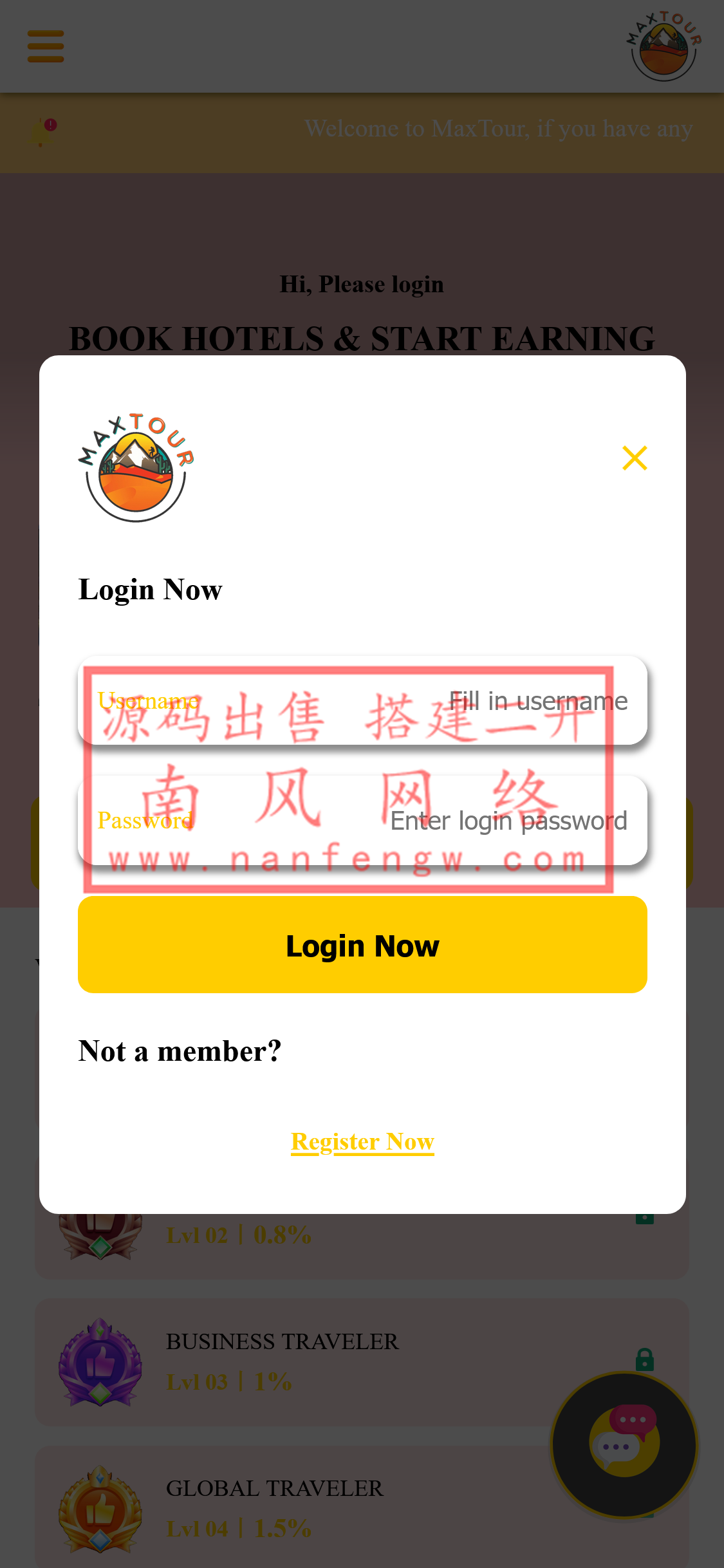Click the Login Now modal heading
Image resolution: width=724 pixels, height=1568 pixels.
point(150,589)
